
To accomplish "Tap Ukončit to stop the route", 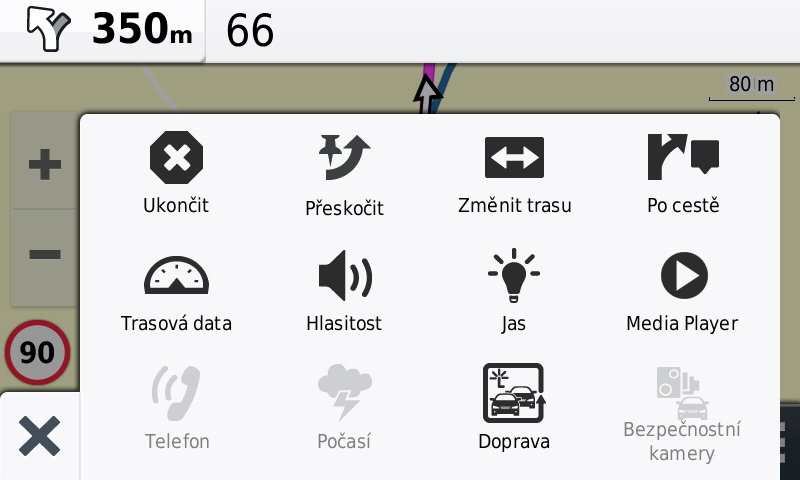I will coord(176,174).
